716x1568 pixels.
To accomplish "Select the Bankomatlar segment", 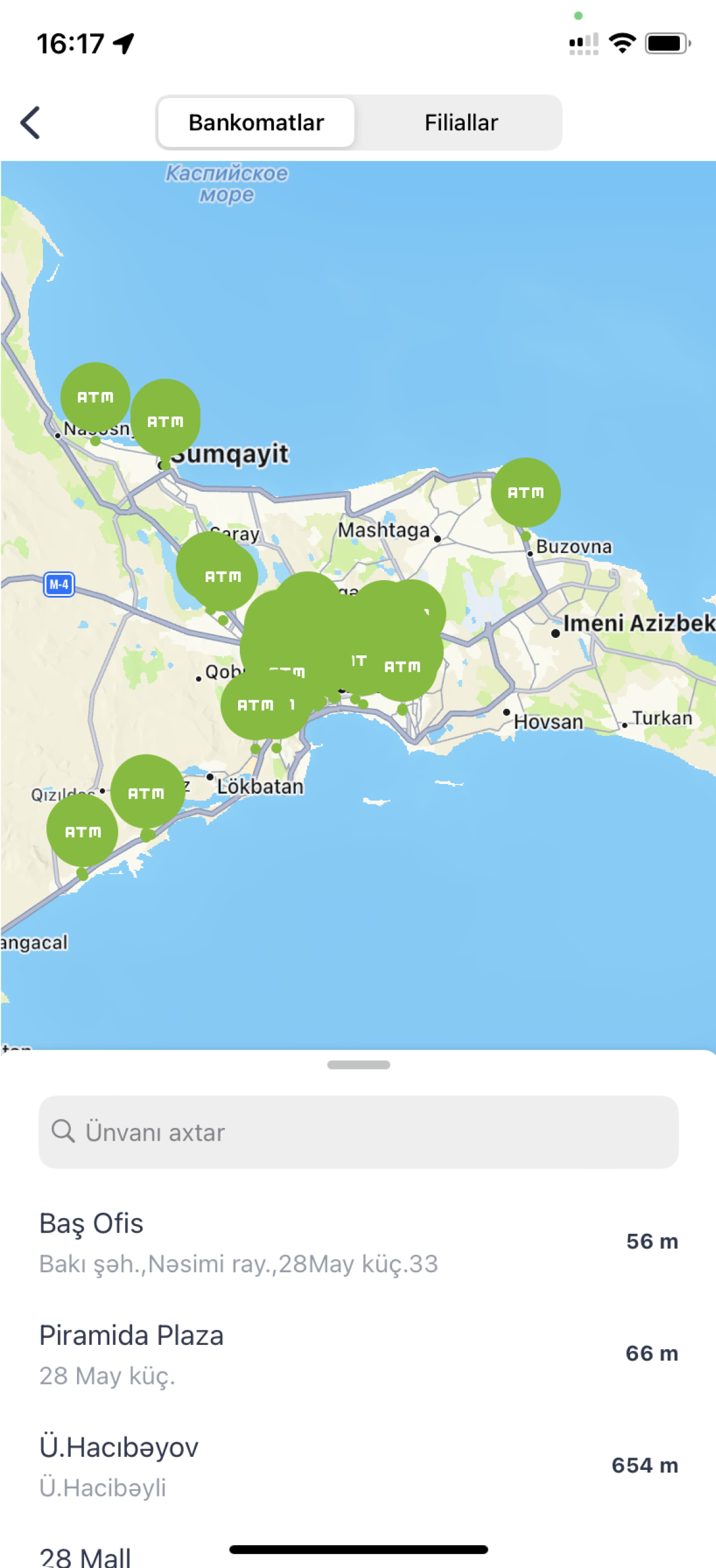I will click(x=256, y=122).
